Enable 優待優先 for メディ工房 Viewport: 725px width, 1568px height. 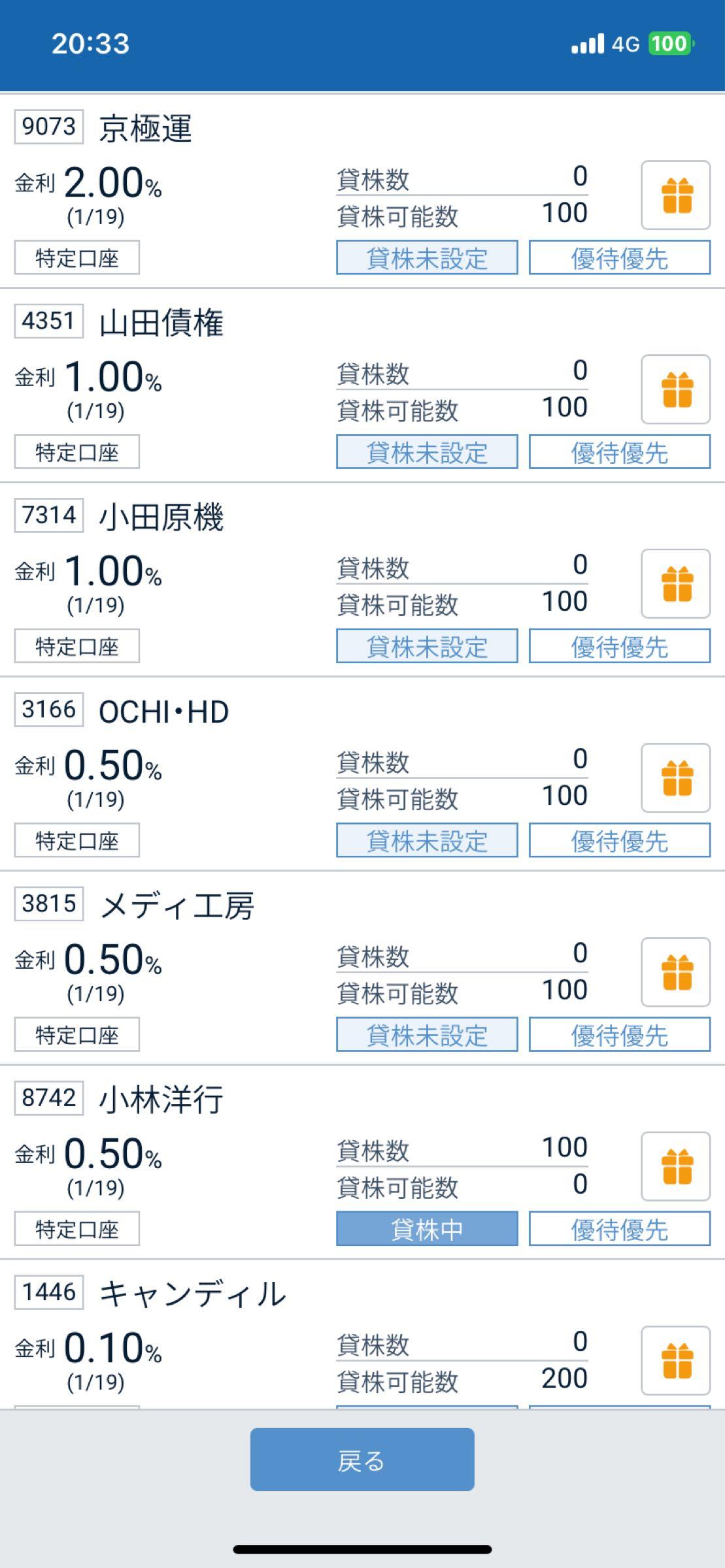(618, 1034)
